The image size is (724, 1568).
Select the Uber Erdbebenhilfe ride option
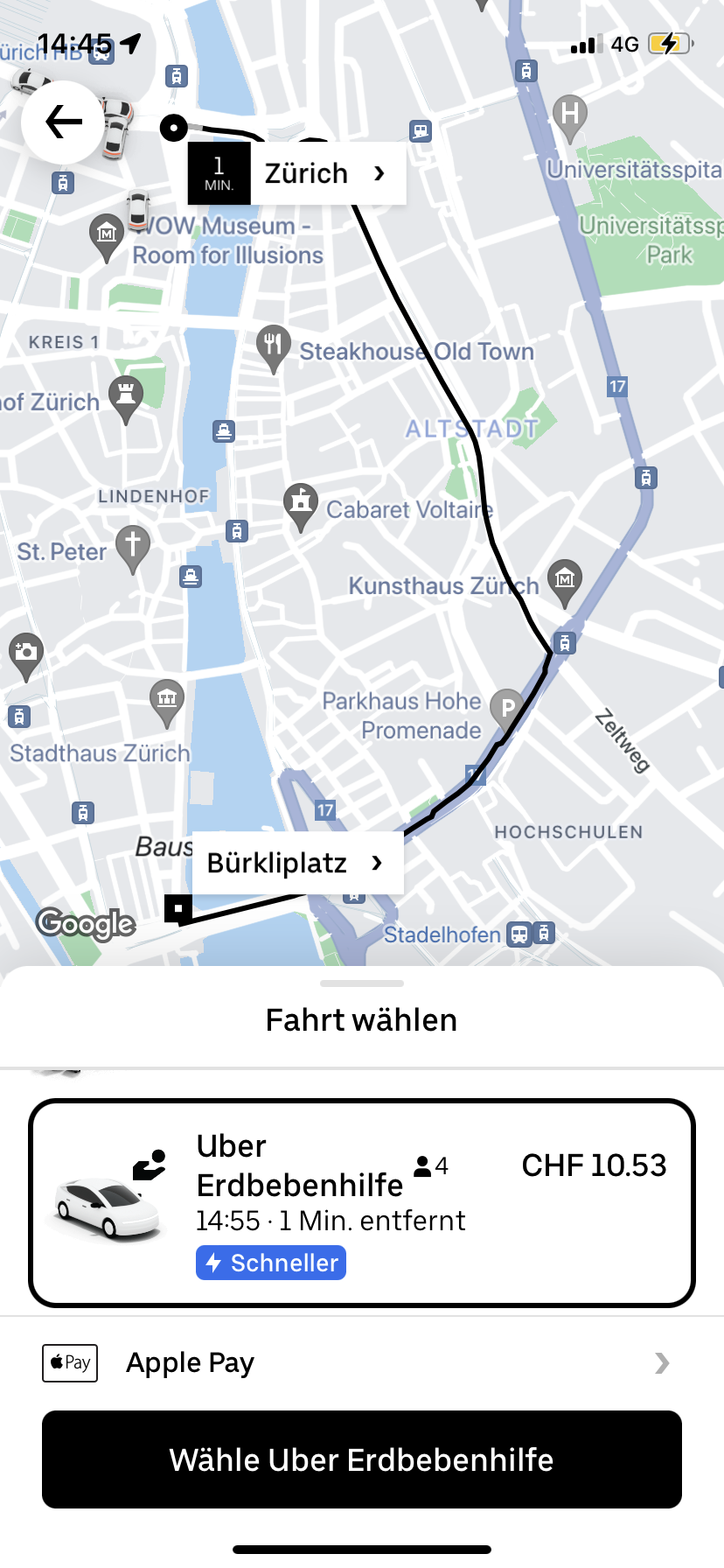pos(361,1202)
